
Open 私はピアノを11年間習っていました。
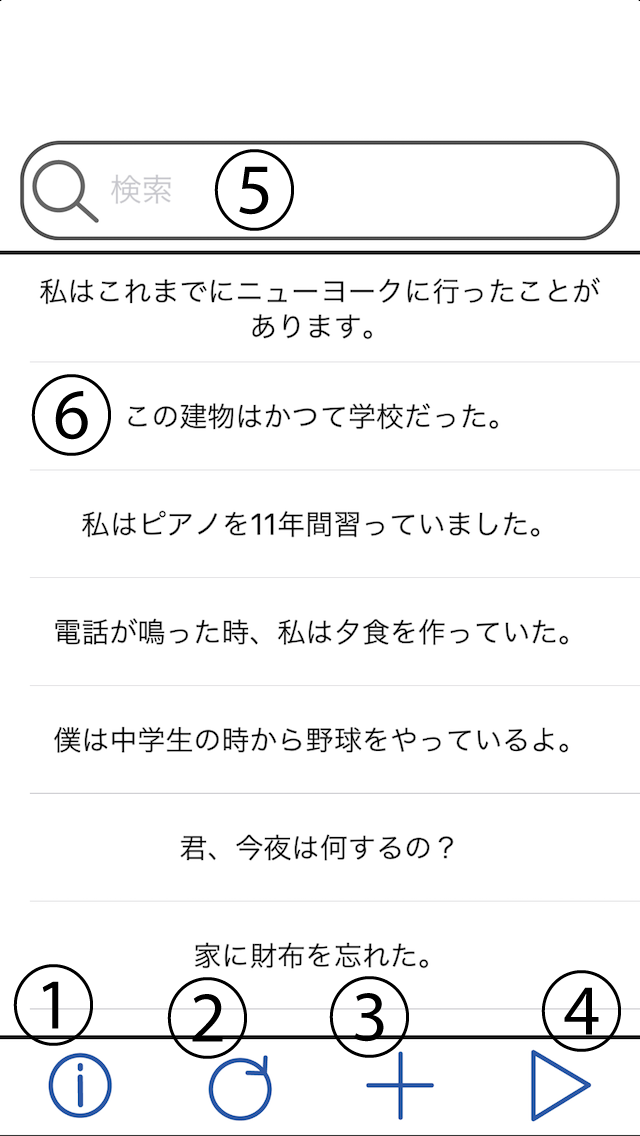(x=320, y=525)
